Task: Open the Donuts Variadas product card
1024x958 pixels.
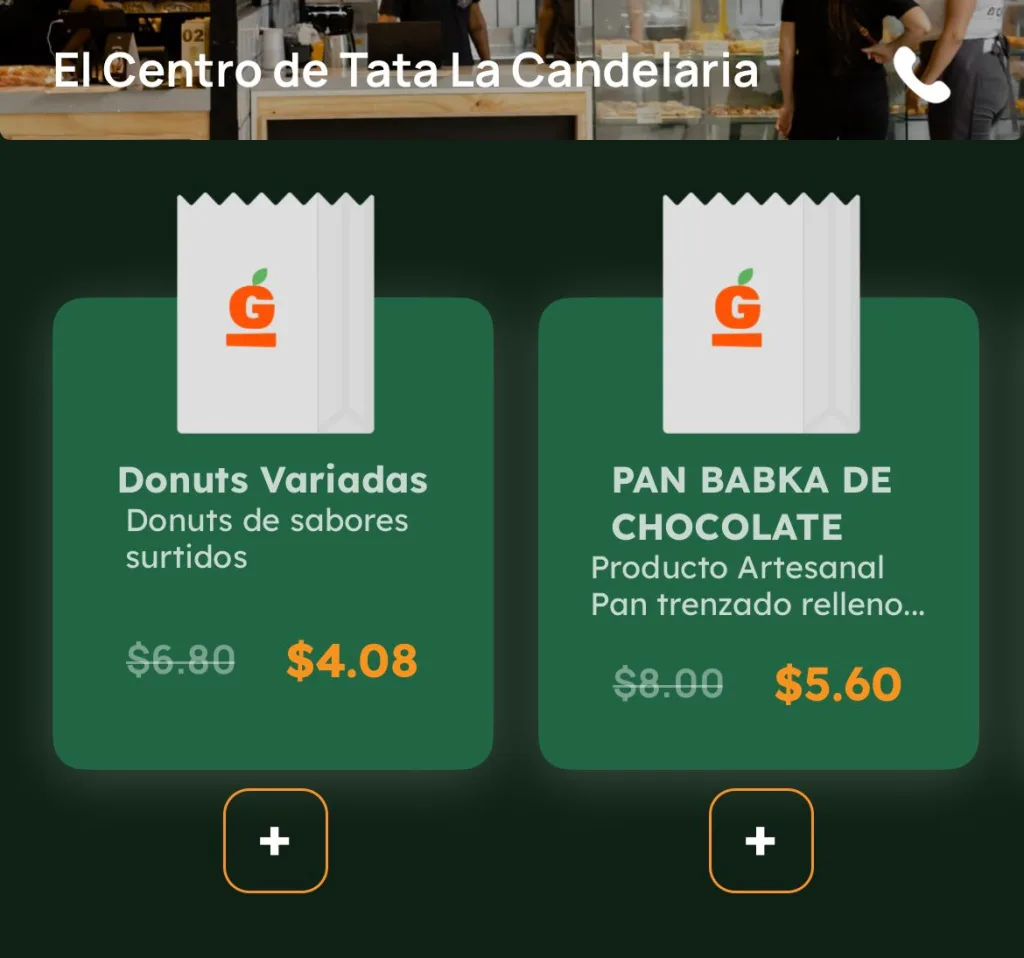Action: click(272, 560)
